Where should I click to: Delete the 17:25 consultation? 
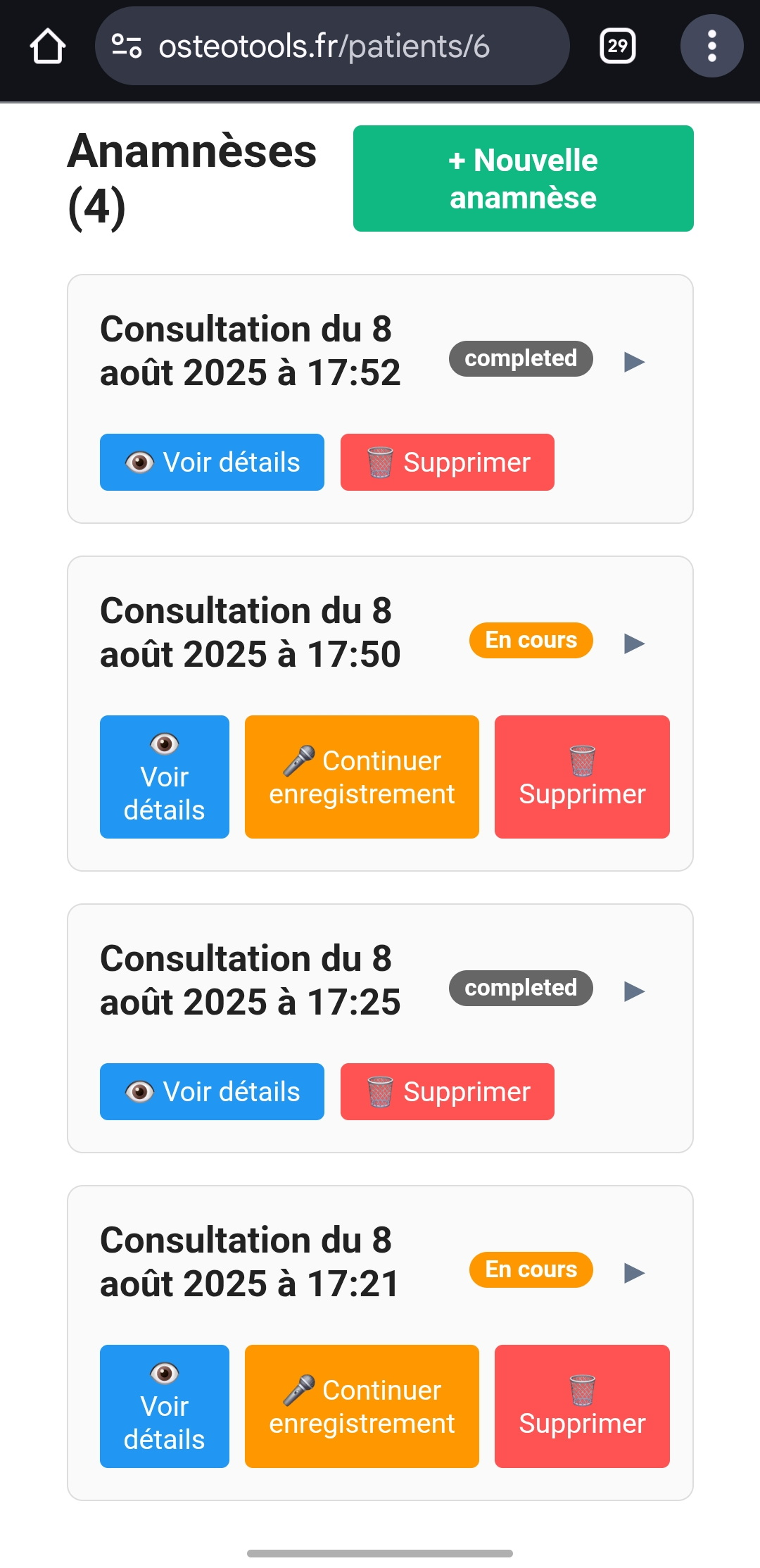click(x=447, y=1092)
